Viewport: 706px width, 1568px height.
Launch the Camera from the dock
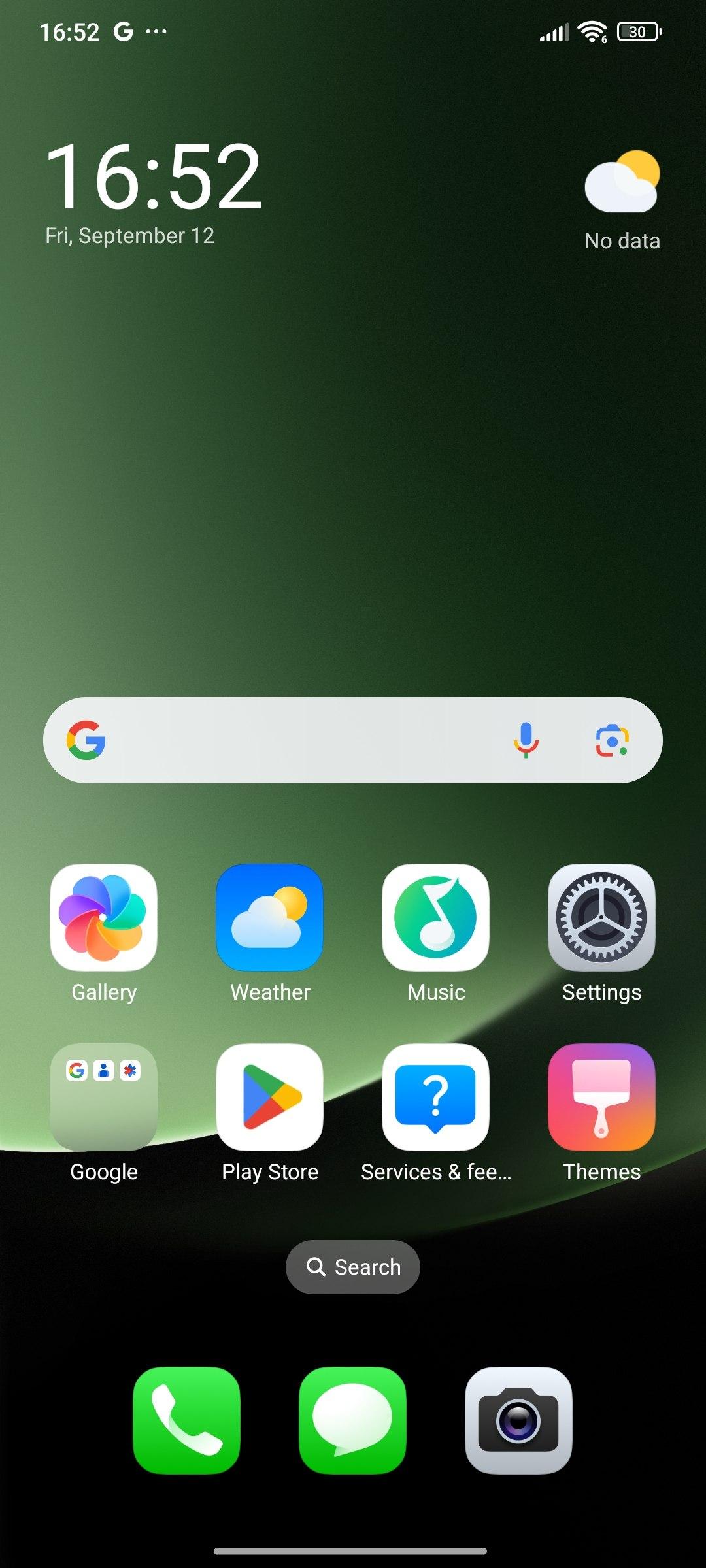pos(518,1420)
